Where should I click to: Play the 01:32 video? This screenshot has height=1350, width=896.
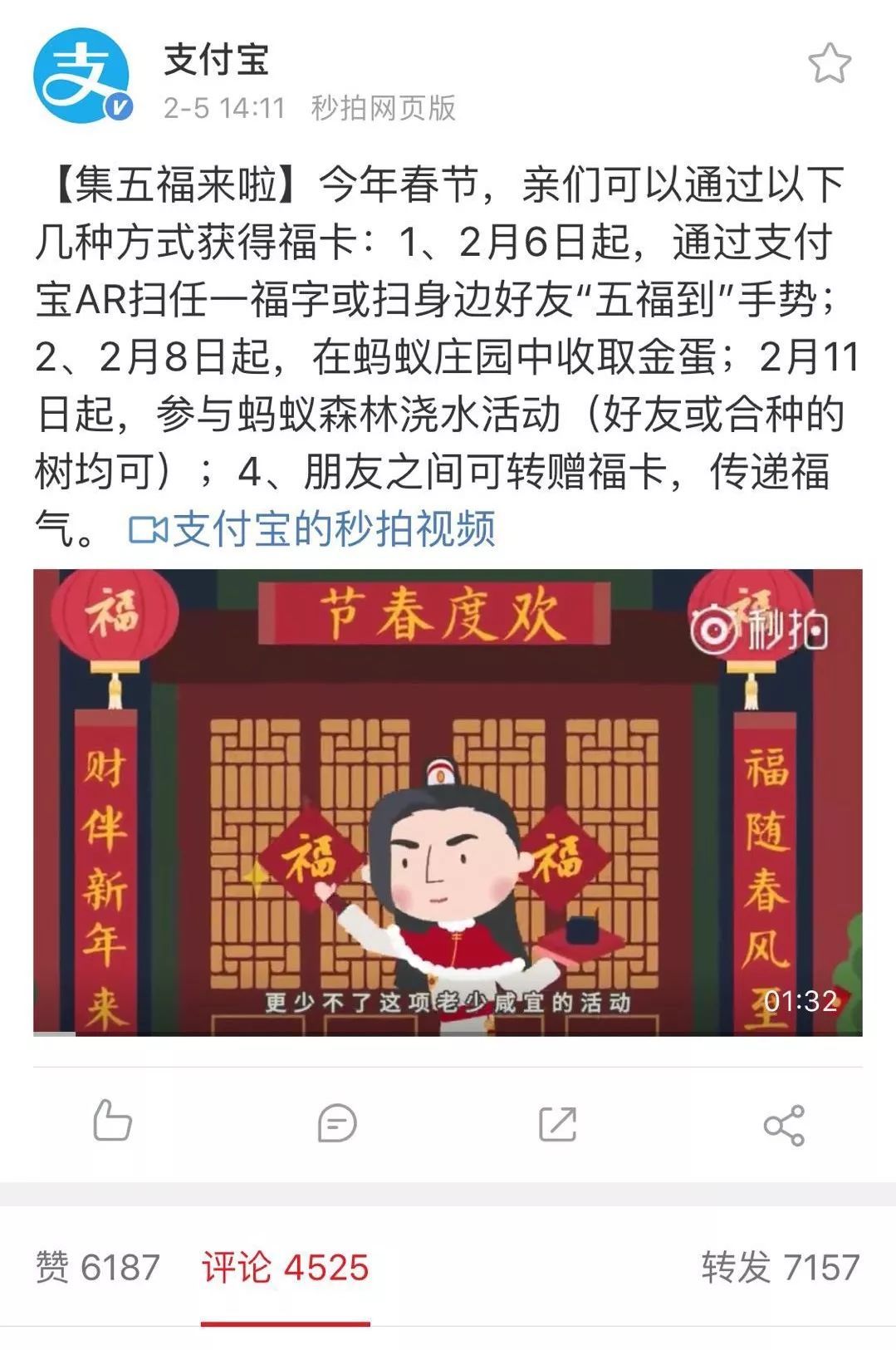click(448, 802)
